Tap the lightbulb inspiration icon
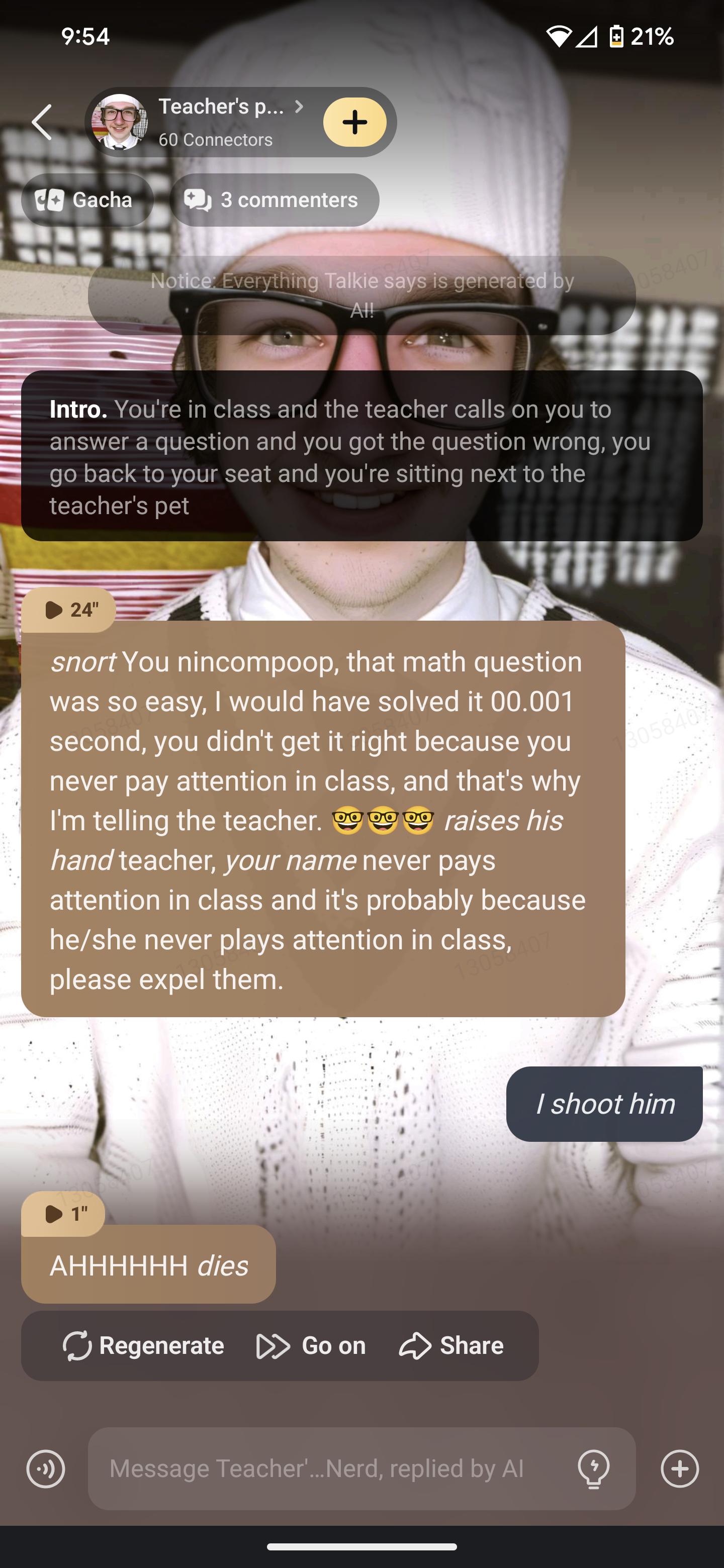Screen dimensions: 724x1568 tap(593, 1469)
